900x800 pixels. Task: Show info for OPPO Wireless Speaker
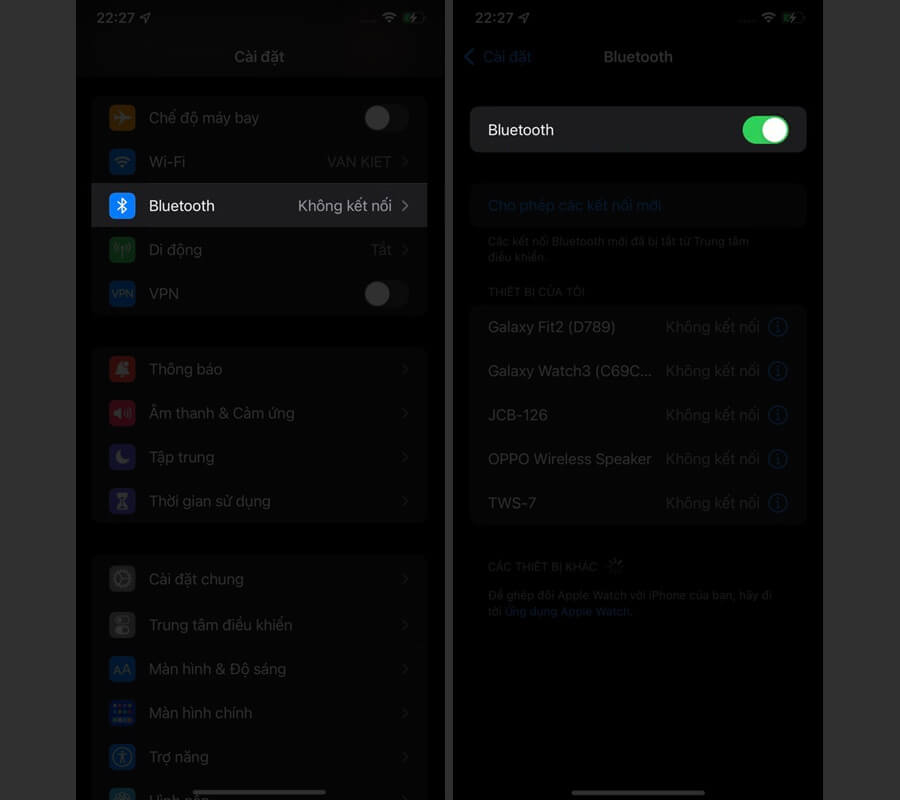tap(777, 459)
